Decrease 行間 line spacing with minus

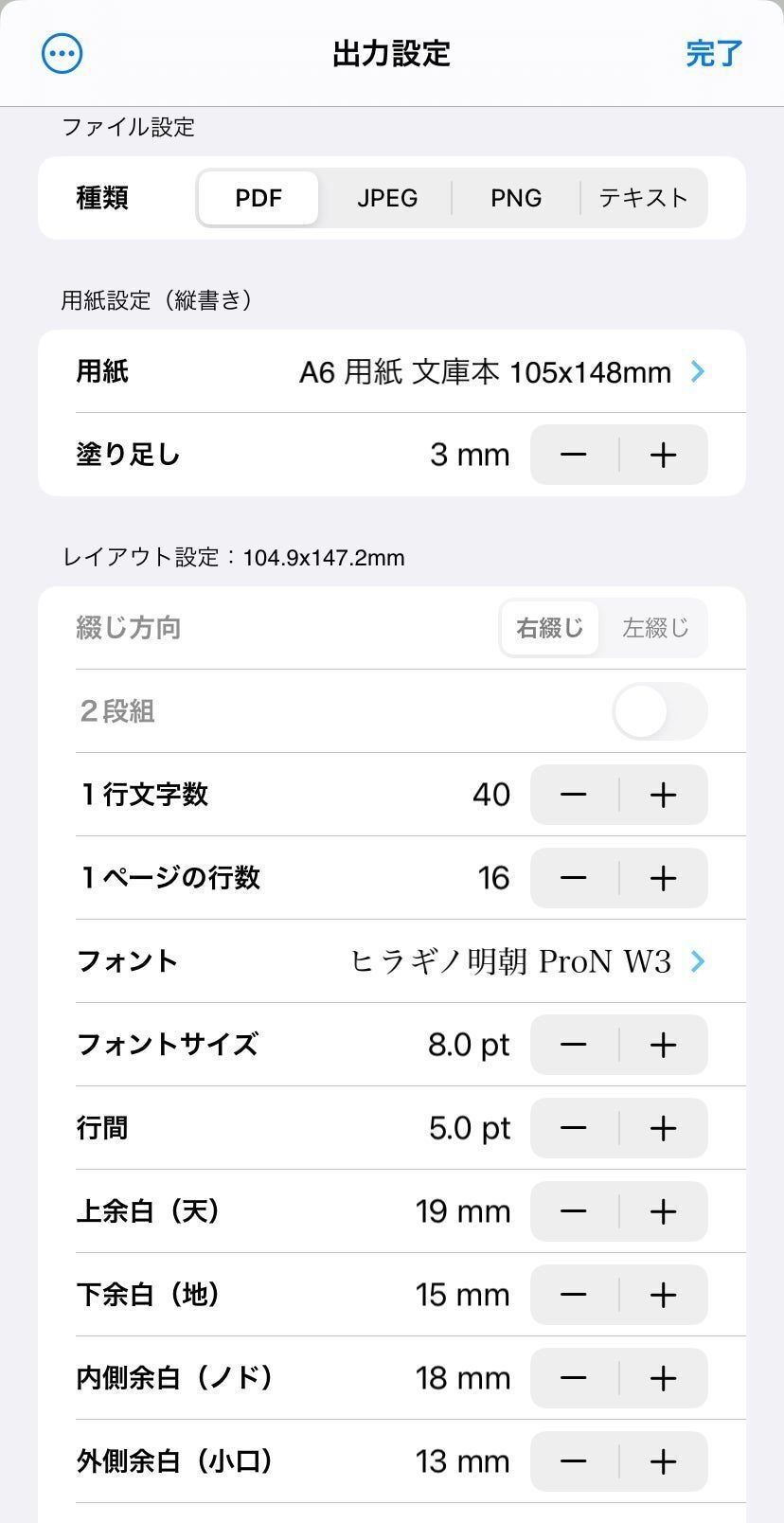[x=574, y=1128]
